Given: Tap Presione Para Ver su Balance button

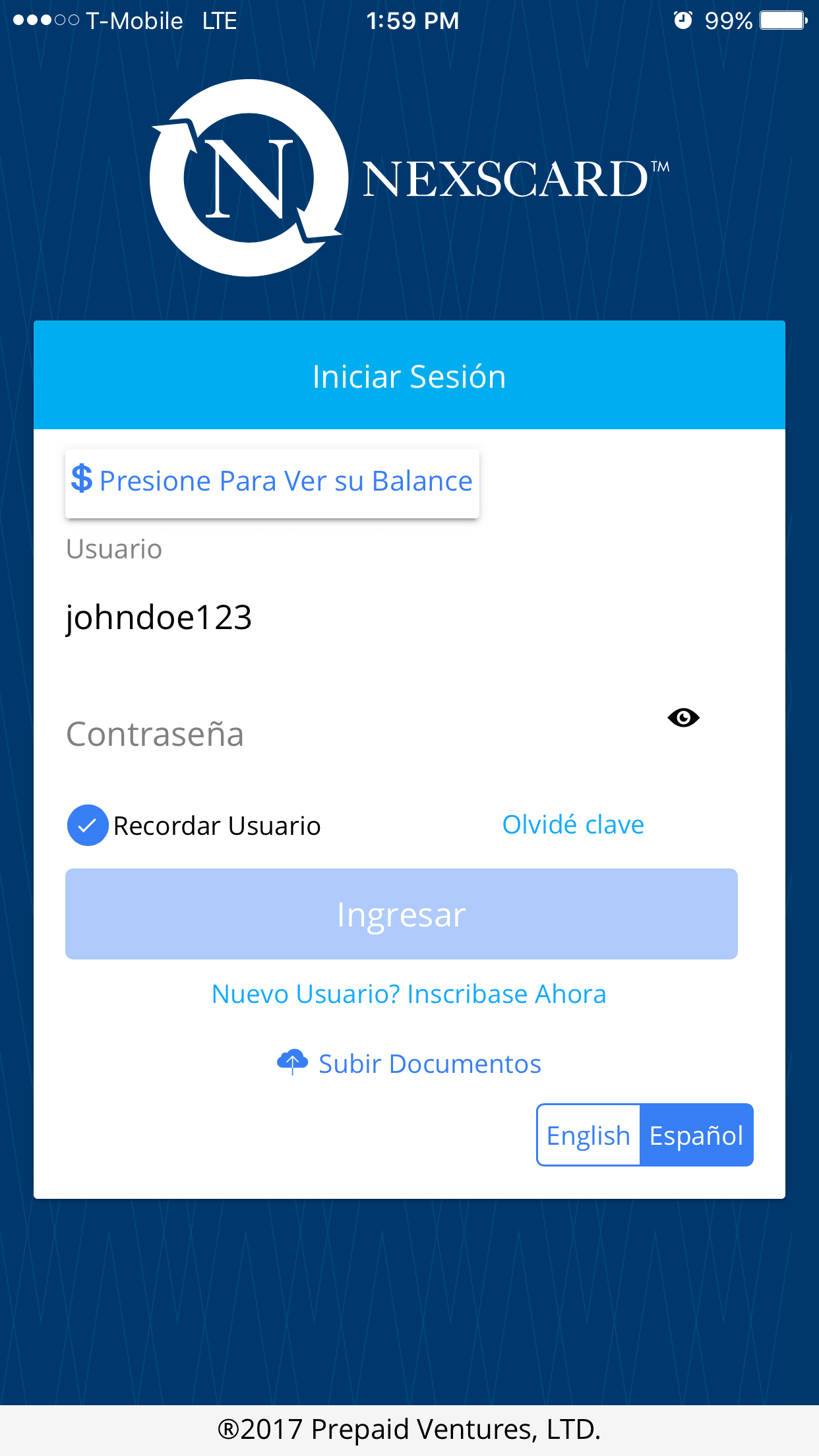Looking at the screenshot, I should pyautogui.click(x=272, y=483).
